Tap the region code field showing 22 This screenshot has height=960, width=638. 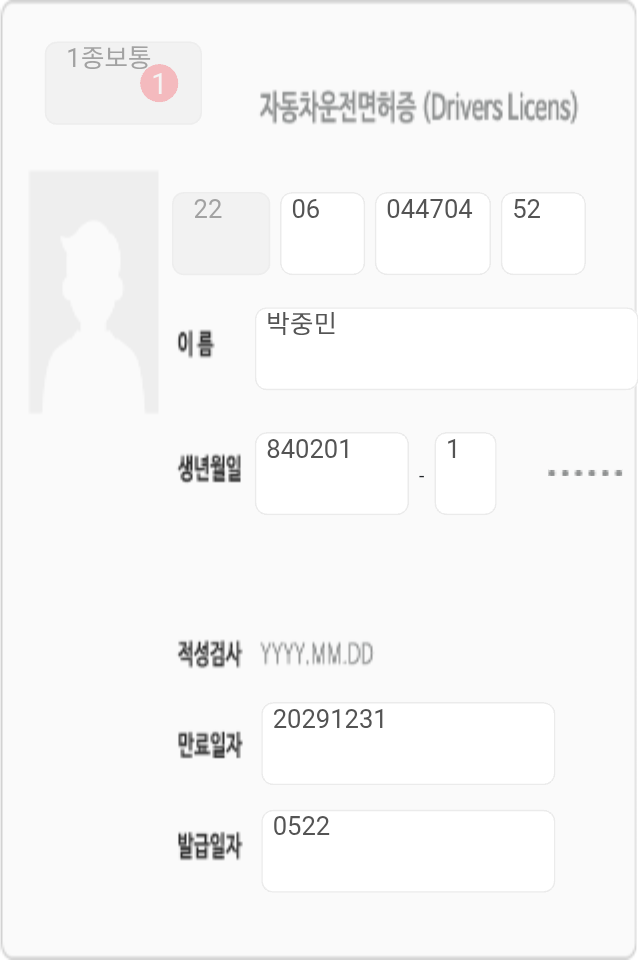point(221,233)
